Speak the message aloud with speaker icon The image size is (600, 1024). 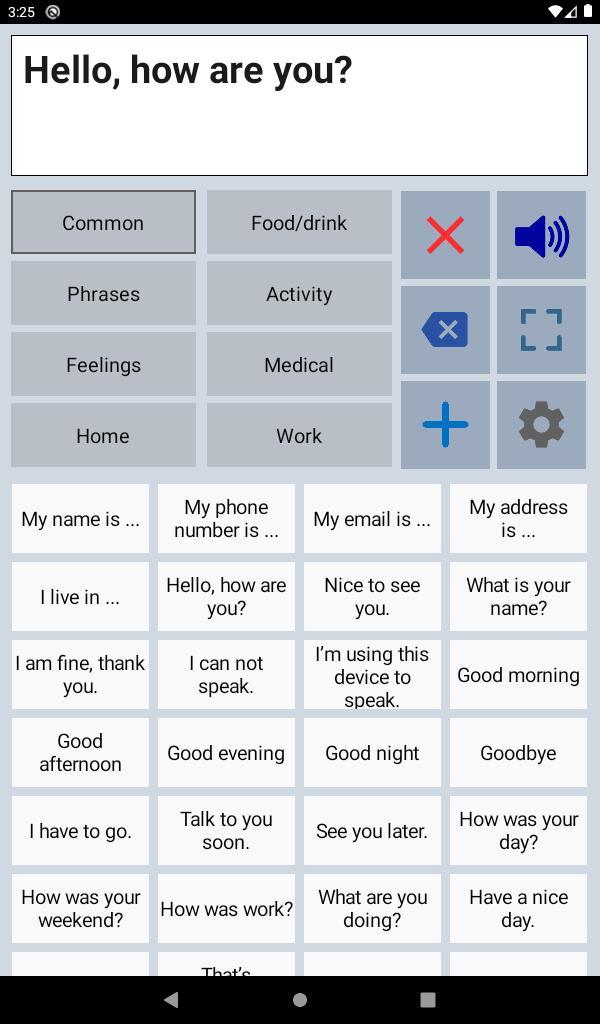(x=541, y=235)
